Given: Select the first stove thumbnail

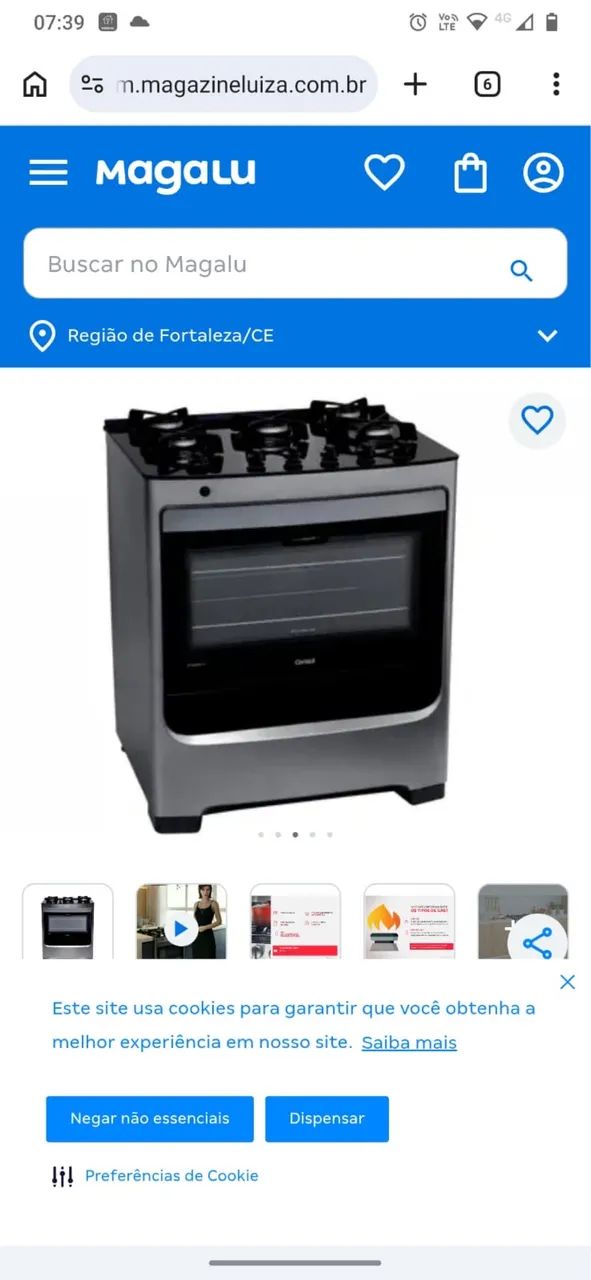Looking at the screenshot, I should [67, 922].
